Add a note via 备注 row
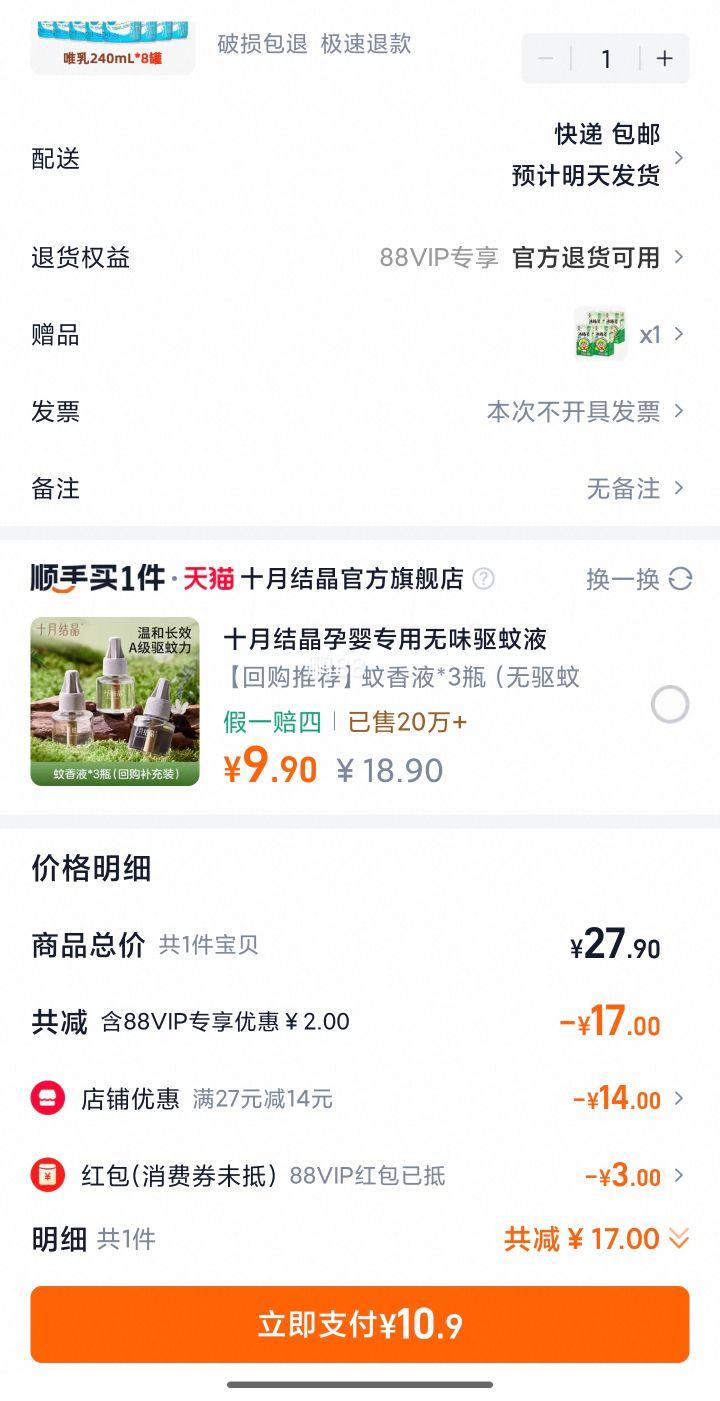 pos(360,489)
